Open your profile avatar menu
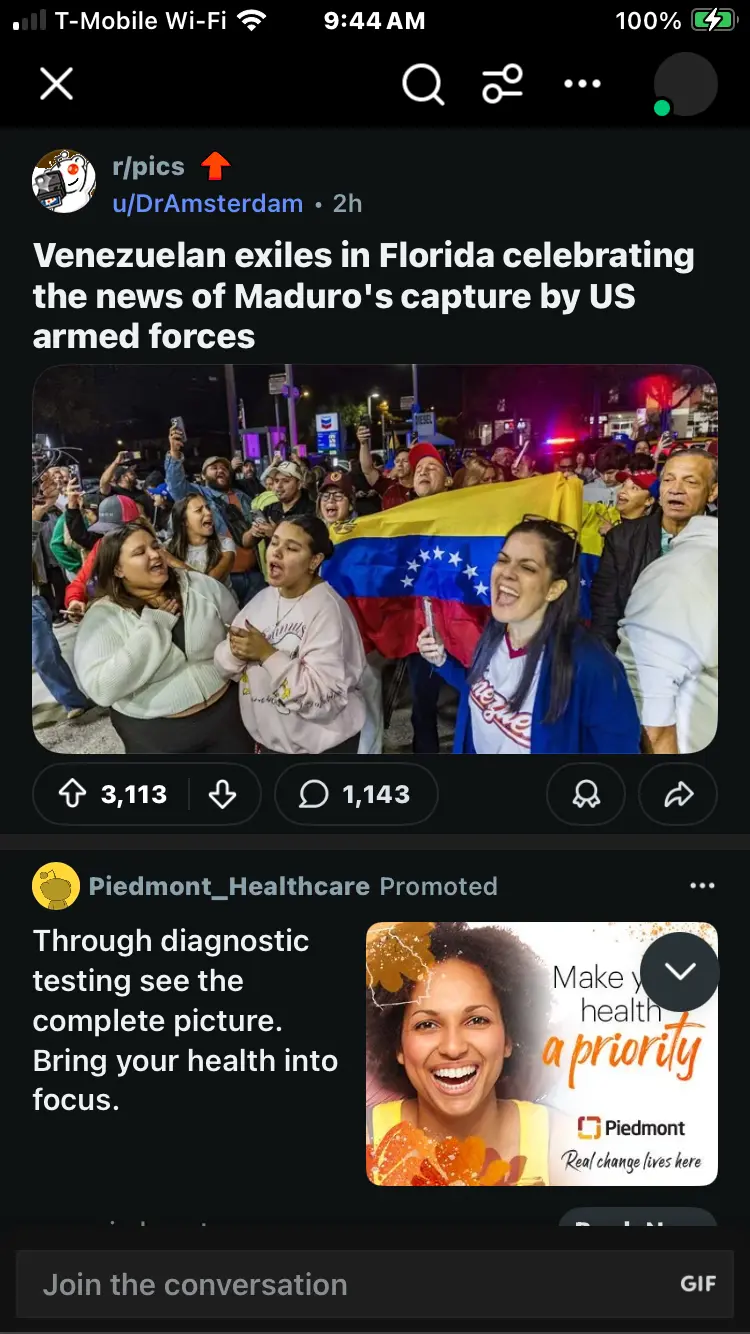The width and height of the screenshot is (750, 1334). [685, 84]
